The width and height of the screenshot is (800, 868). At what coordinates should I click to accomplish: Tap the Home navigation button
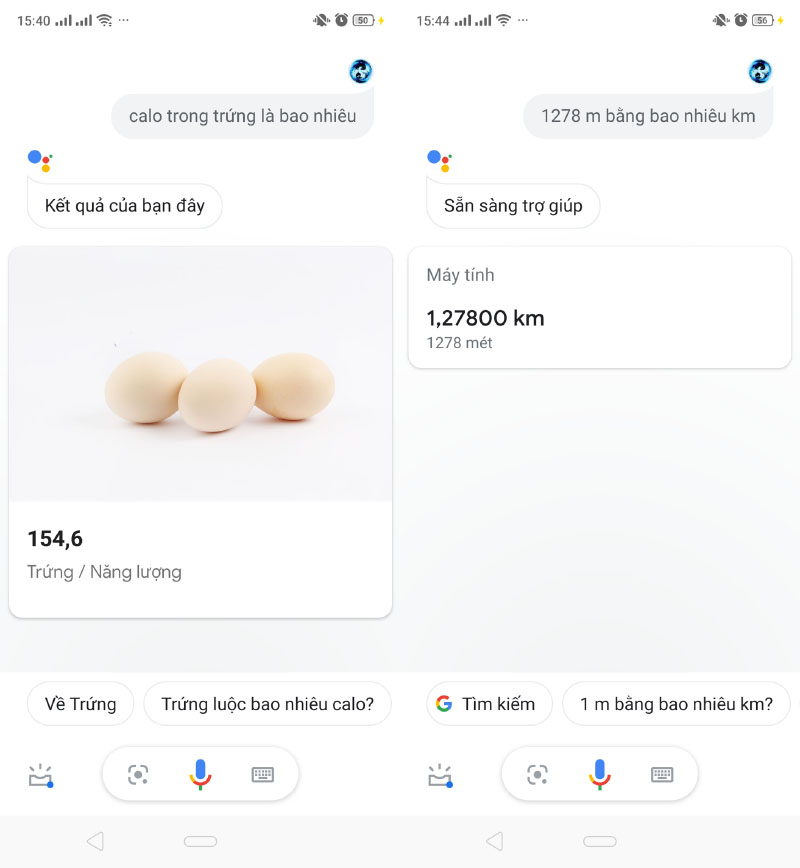coord(200,842)
